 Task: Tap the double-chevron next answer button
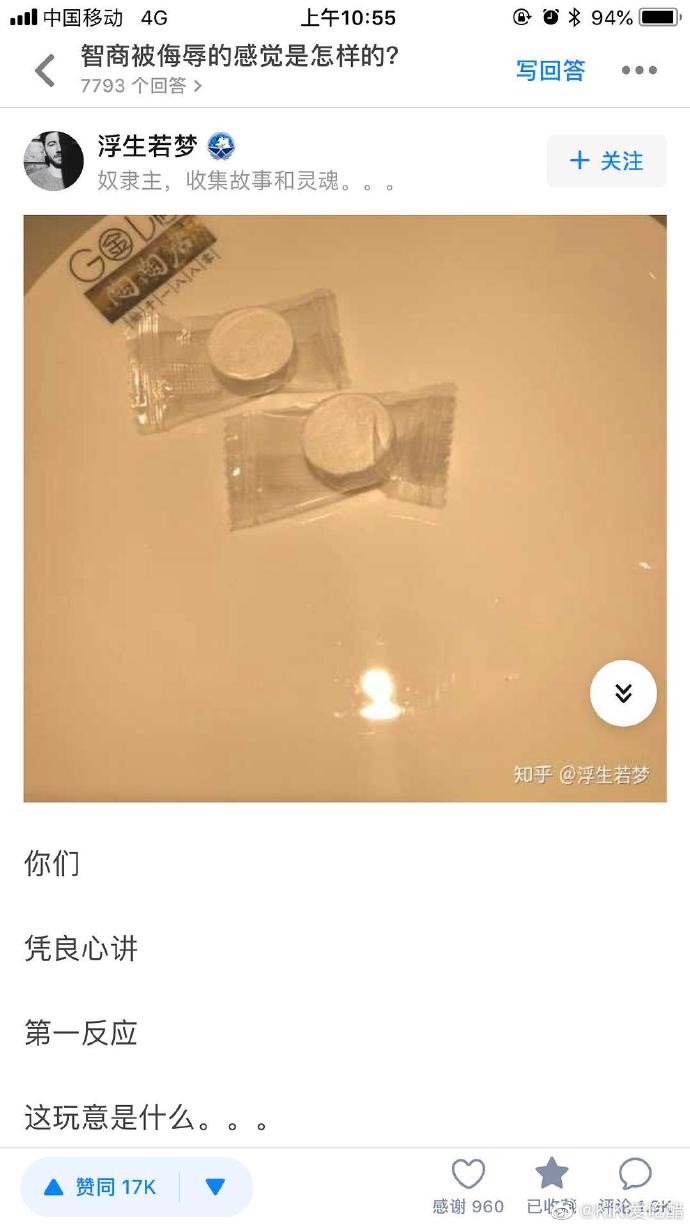[x=623, y=693]
